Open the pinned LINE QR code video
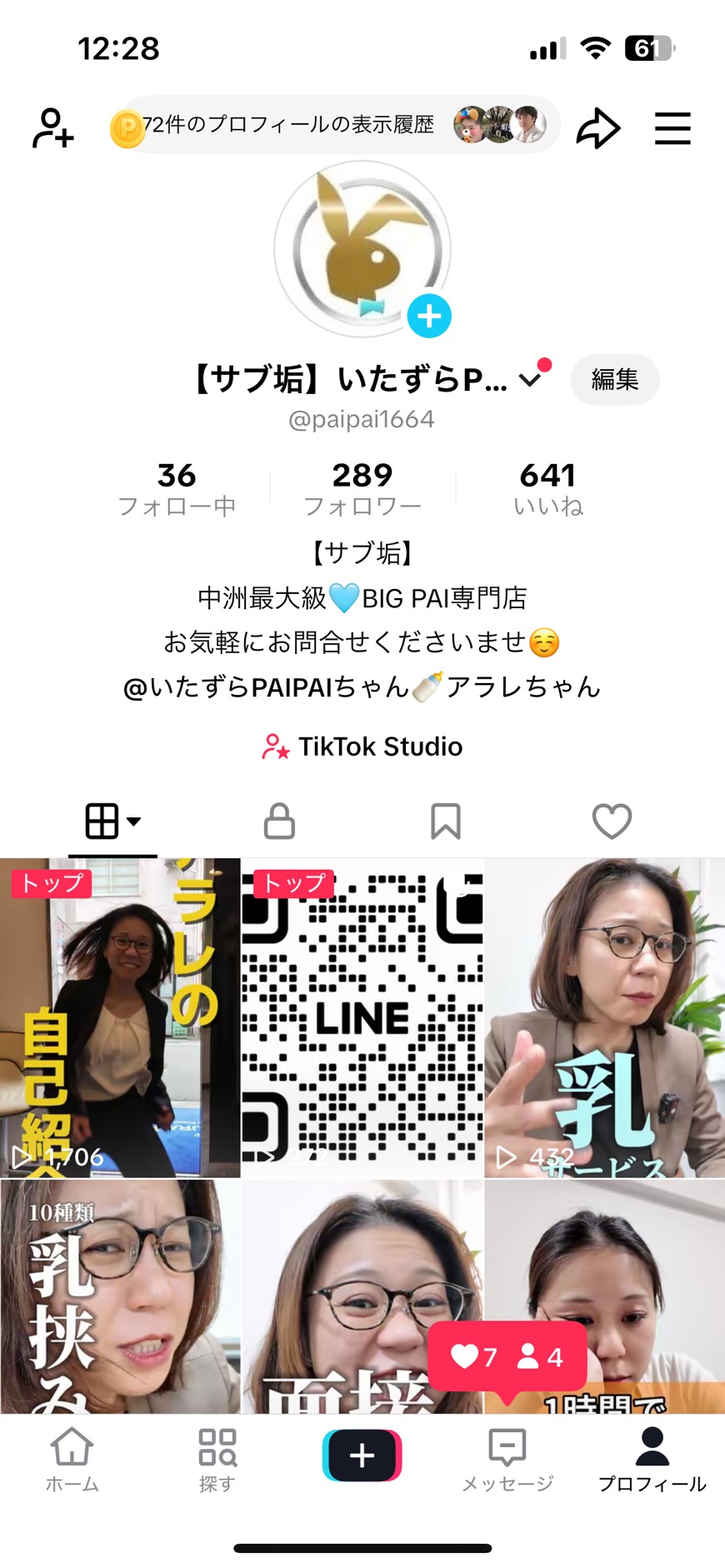Image resolution: width=725 pixels, height=1568 pixels. tap(362, 1018)
